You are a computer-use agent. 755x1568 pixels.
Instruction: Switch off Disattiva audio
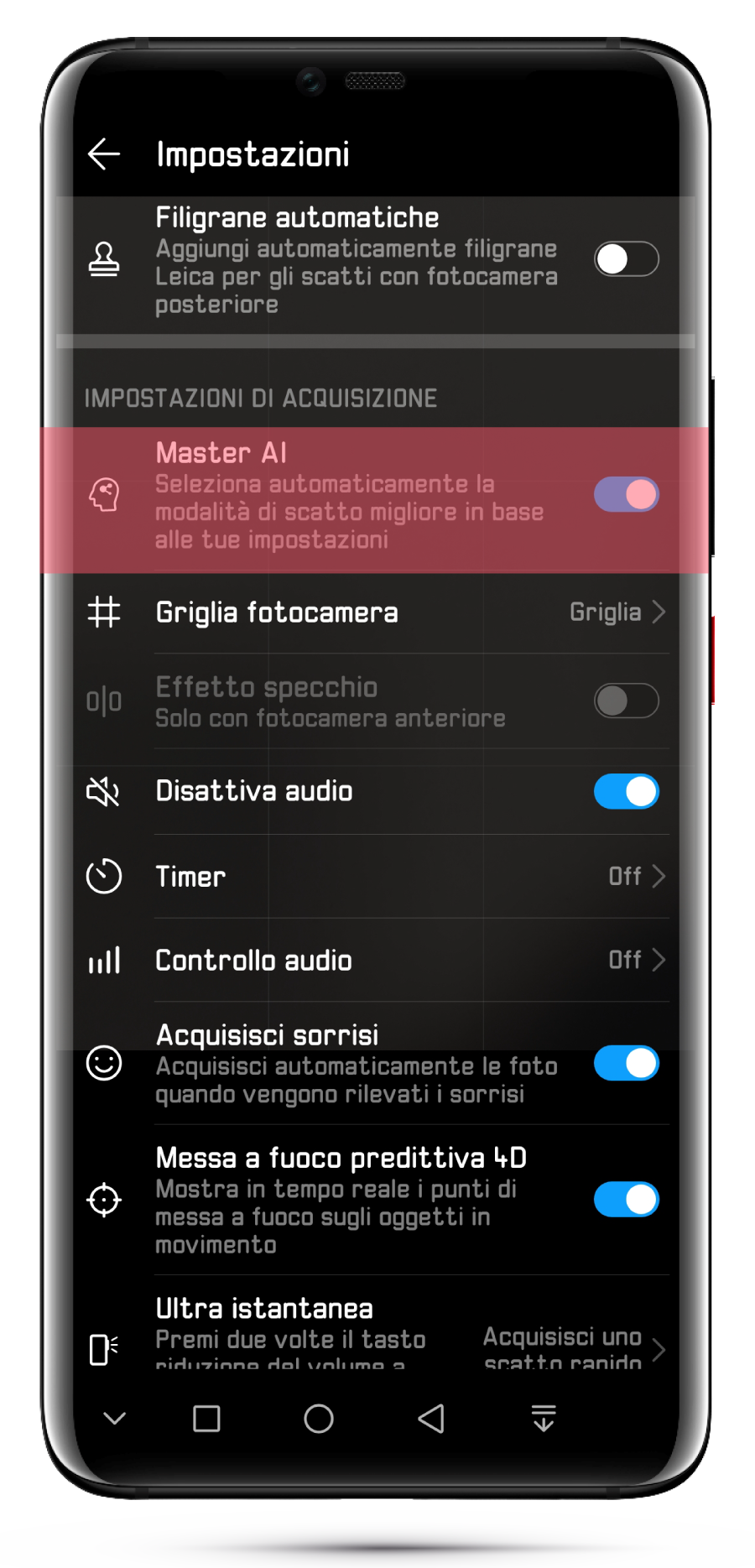(626, 792)
